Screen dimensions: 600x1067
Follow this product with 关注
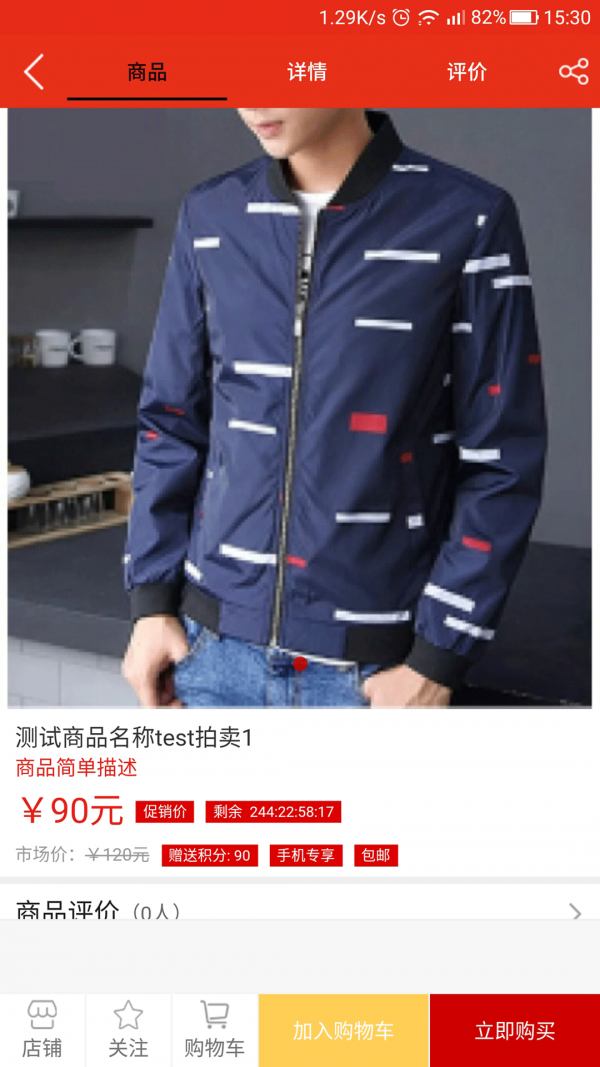click(128, 1030)
